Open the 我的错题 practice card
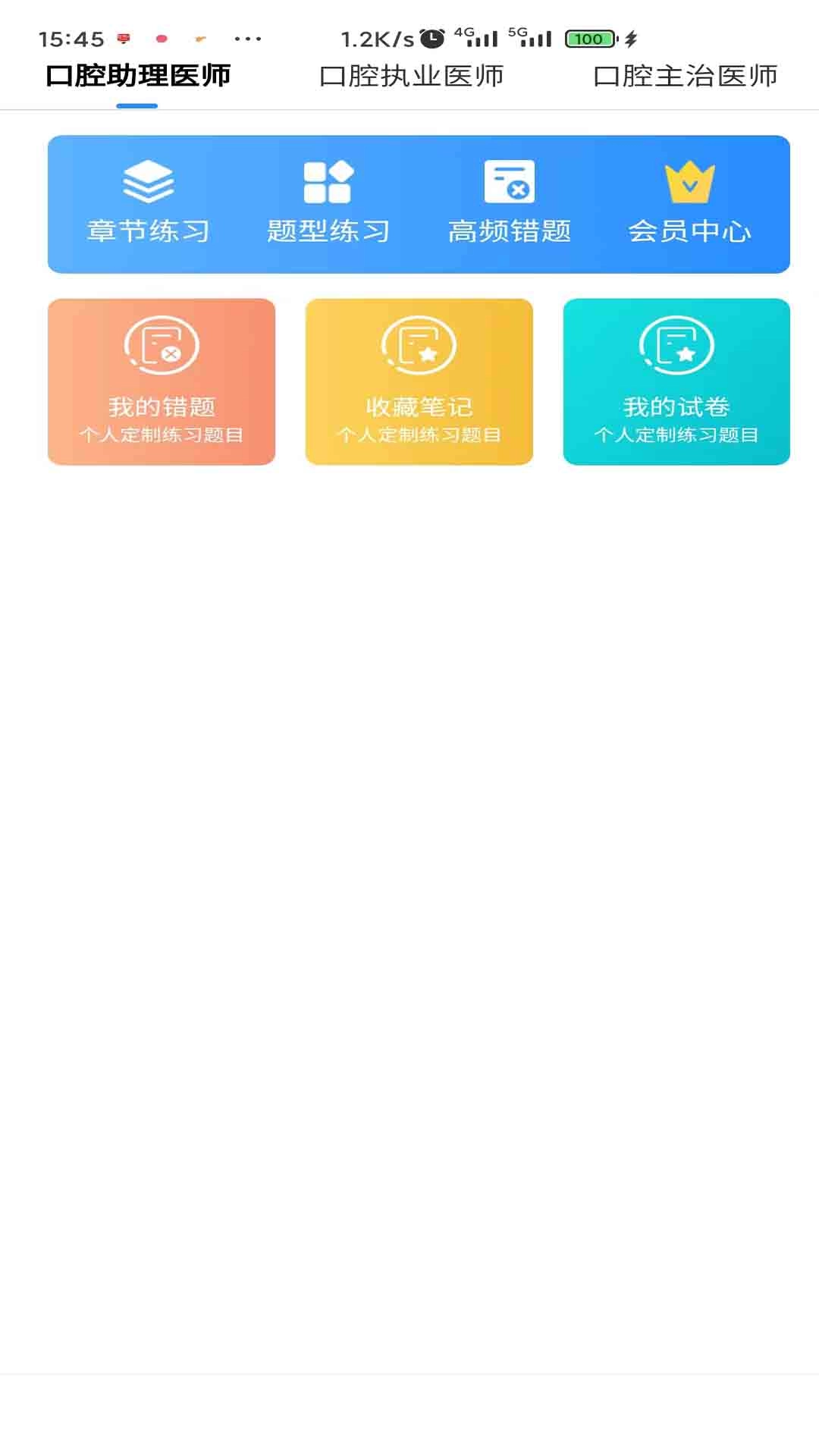819x1456 pixels. [x=162, y=383]
